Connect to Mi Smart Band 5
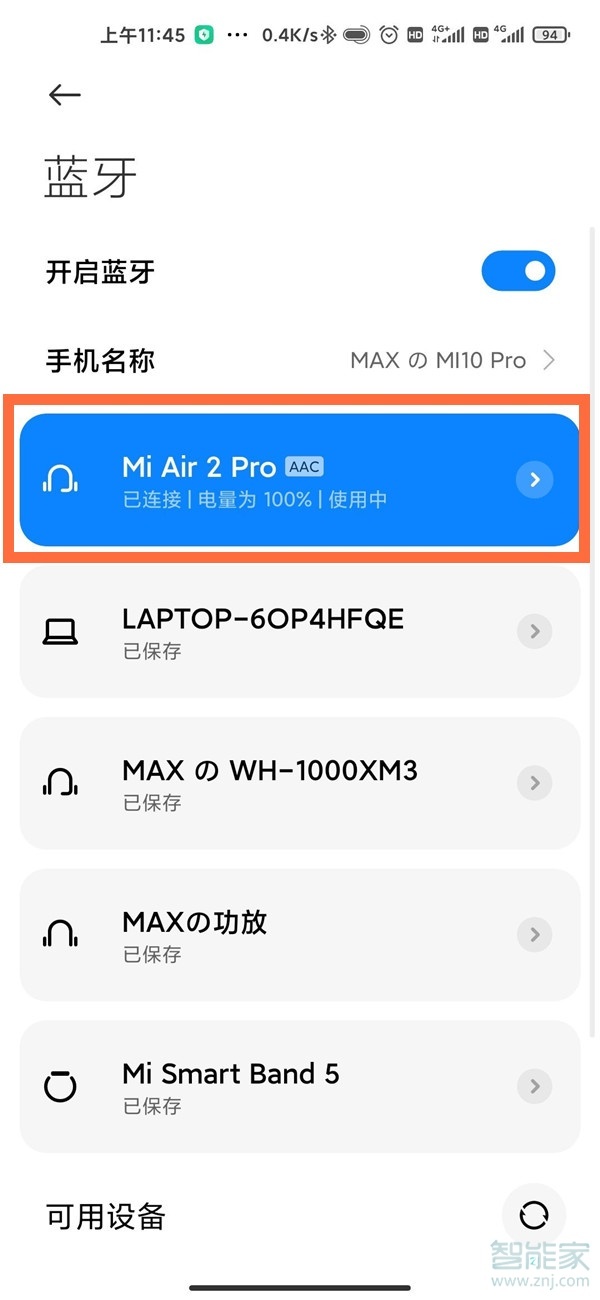 (x=300, y=1086)
